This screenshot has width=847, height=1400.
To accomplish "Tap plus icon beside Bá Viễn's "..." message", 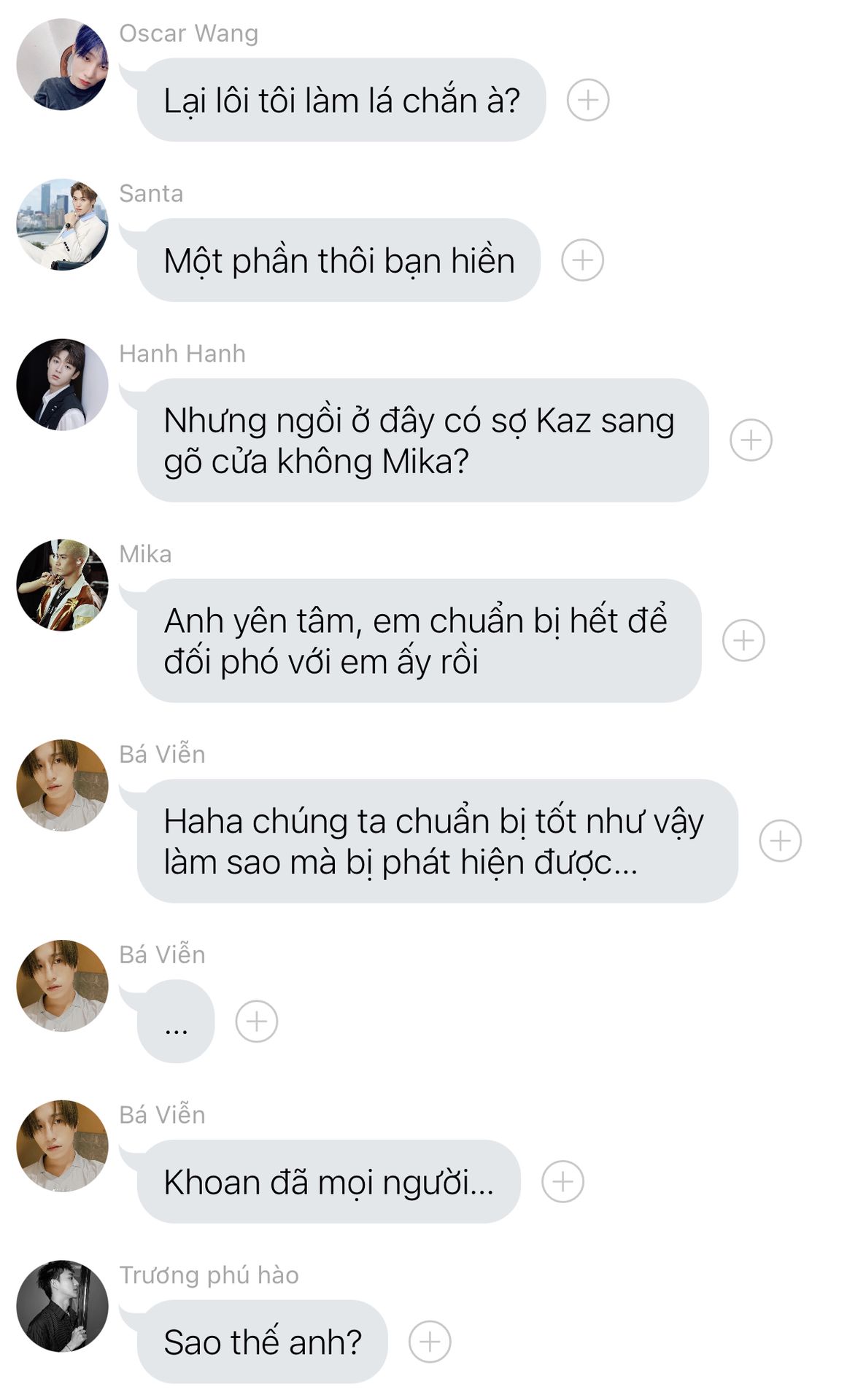I will [x=256, y=1021].
